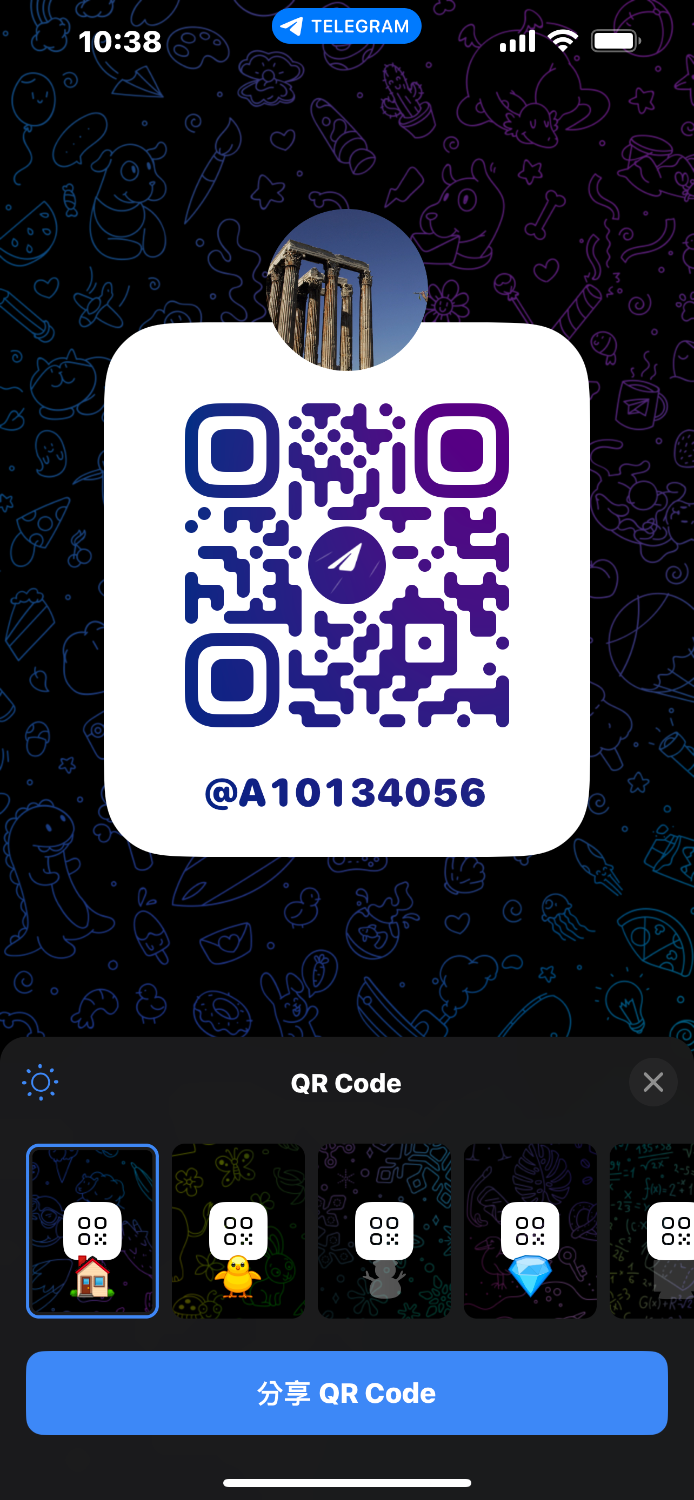
Task: Close the QR Code panel
Action: coord(653,1082)
